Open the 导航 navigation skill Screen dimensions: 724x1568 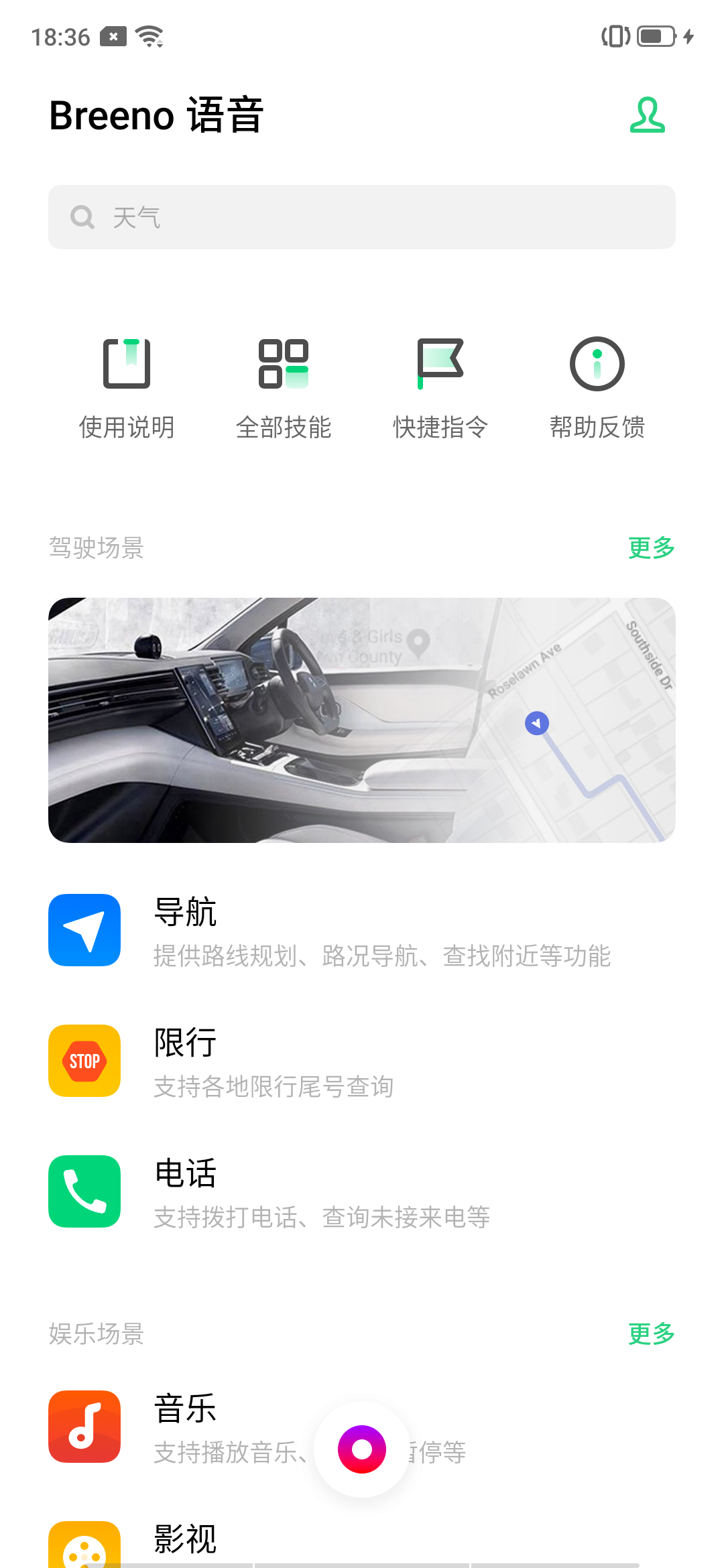tap(362, 931)
